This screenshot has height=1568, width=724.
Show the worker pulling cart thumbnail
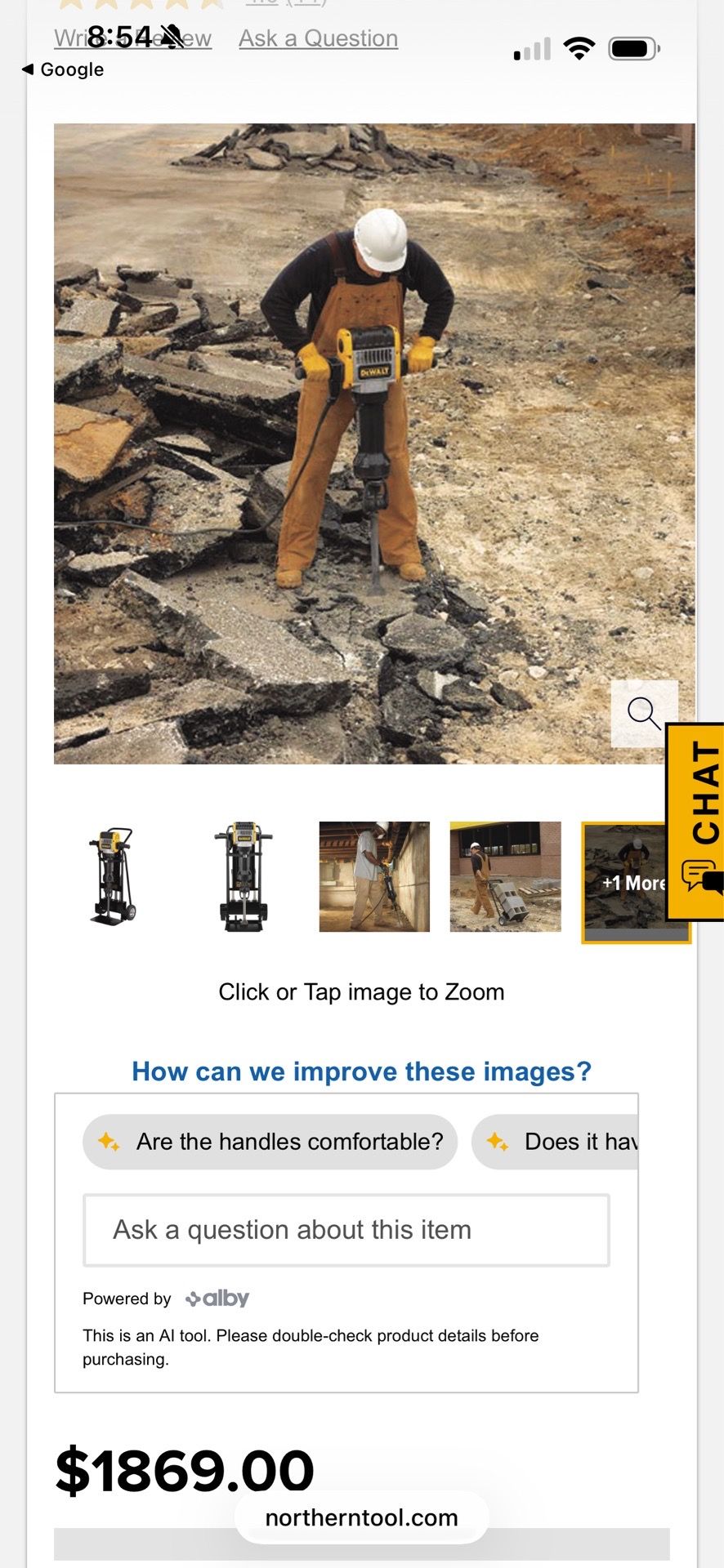tap(505, 876)
